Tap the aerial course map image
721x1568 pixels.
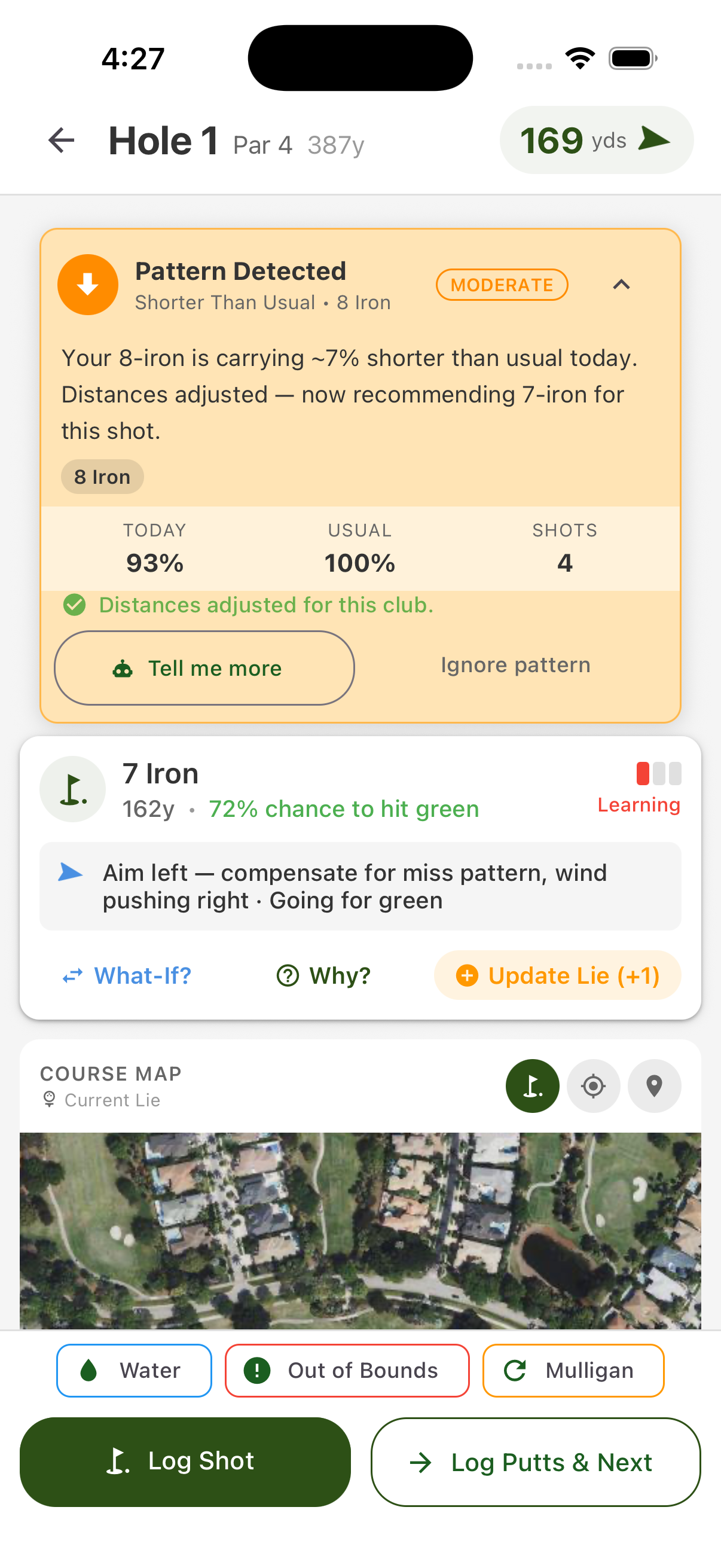pyautogui.click(x=360, y=1230)
